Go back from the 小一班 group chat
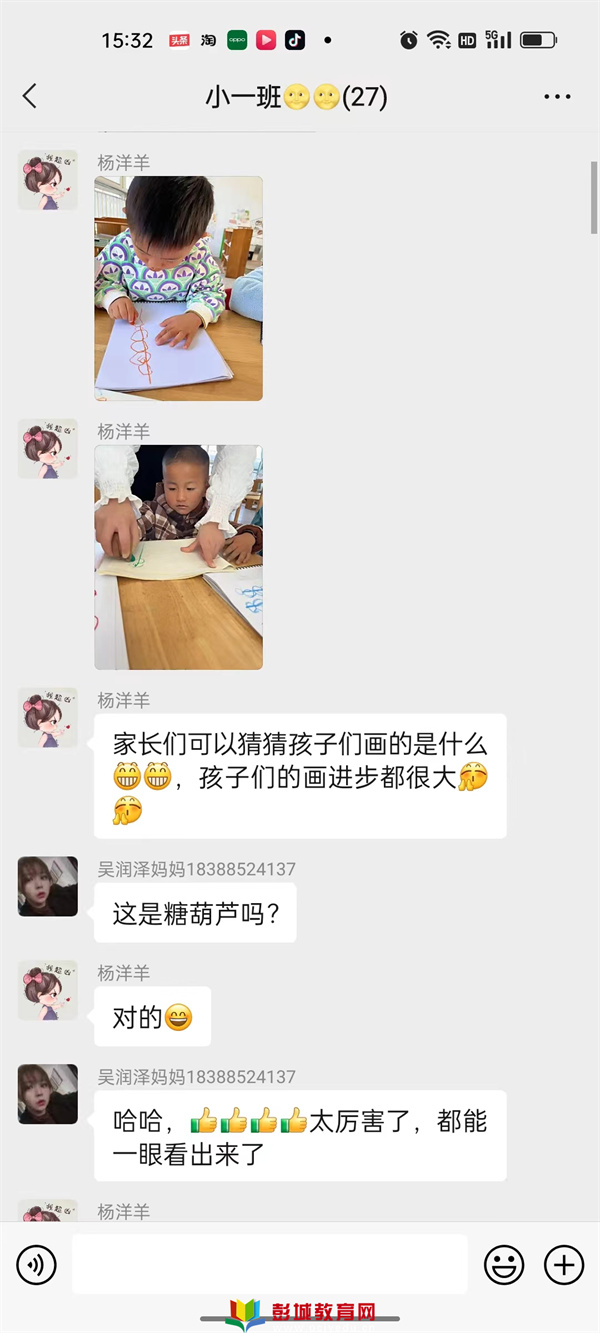The image size is (600, 1333). [x=30, y=96]
